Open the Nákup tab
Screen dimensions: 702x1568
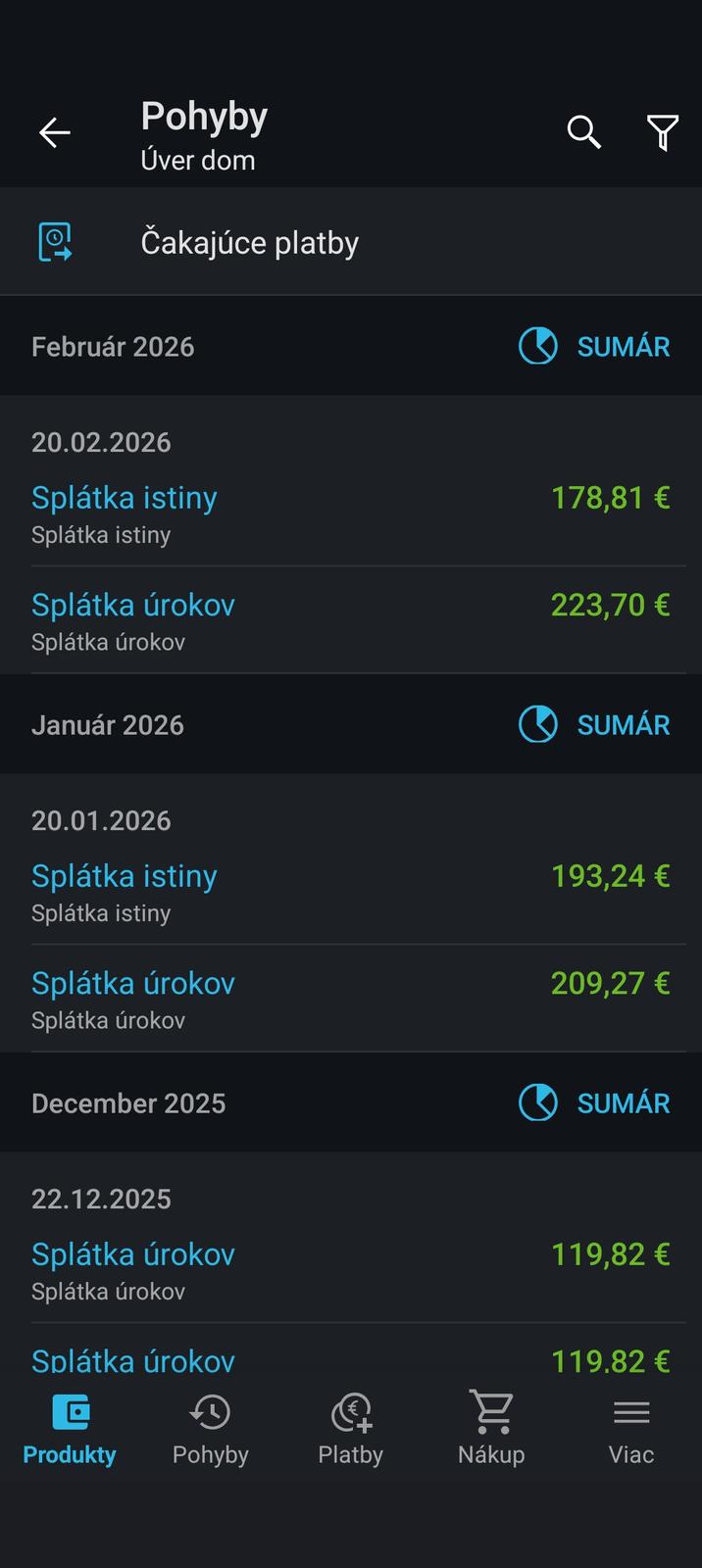(x=491, y=1430)
